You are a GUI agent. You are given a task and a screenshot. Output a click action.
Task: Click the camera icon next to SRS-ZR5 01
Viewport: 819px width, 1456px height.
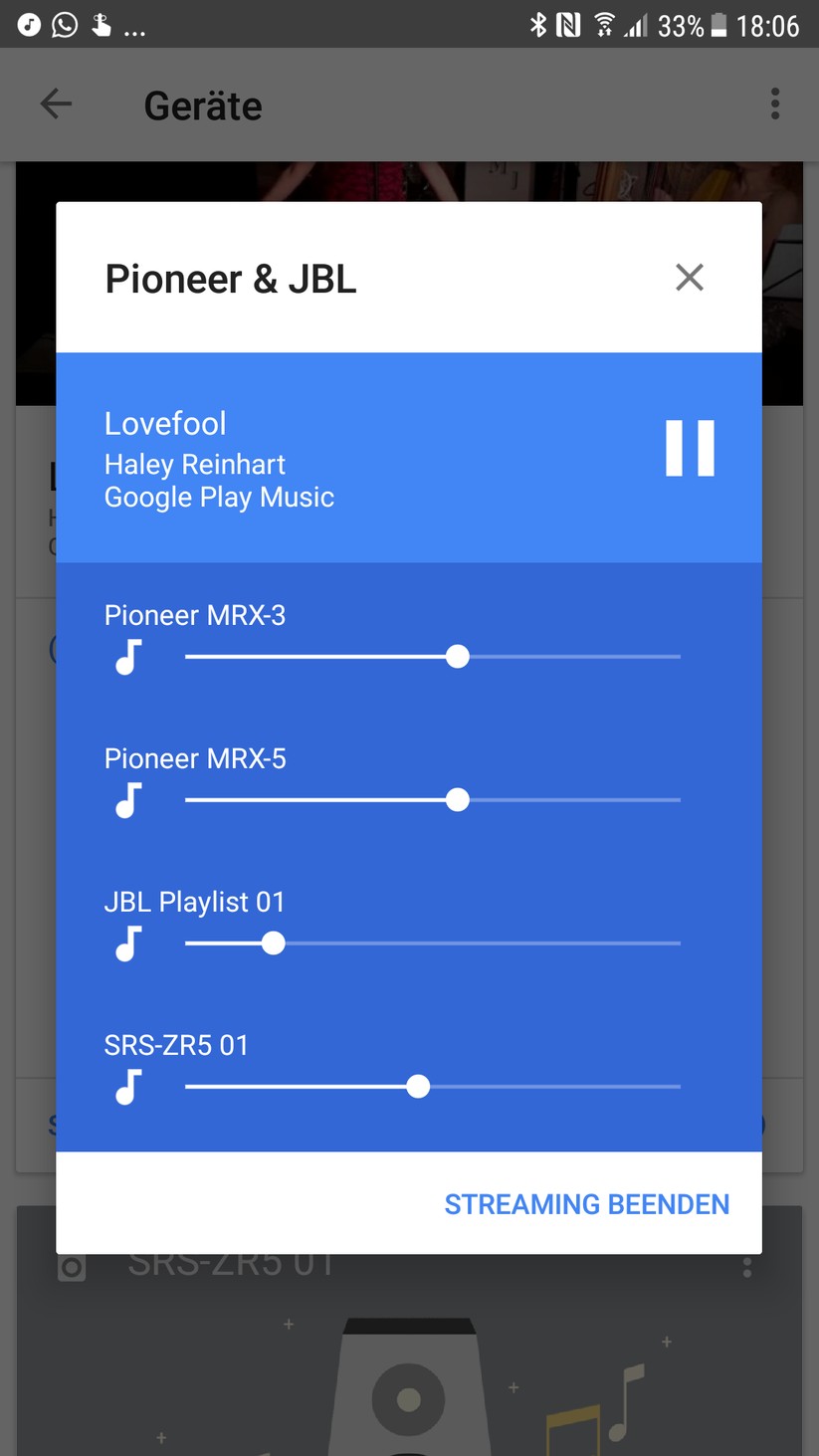pos(70,1265)
